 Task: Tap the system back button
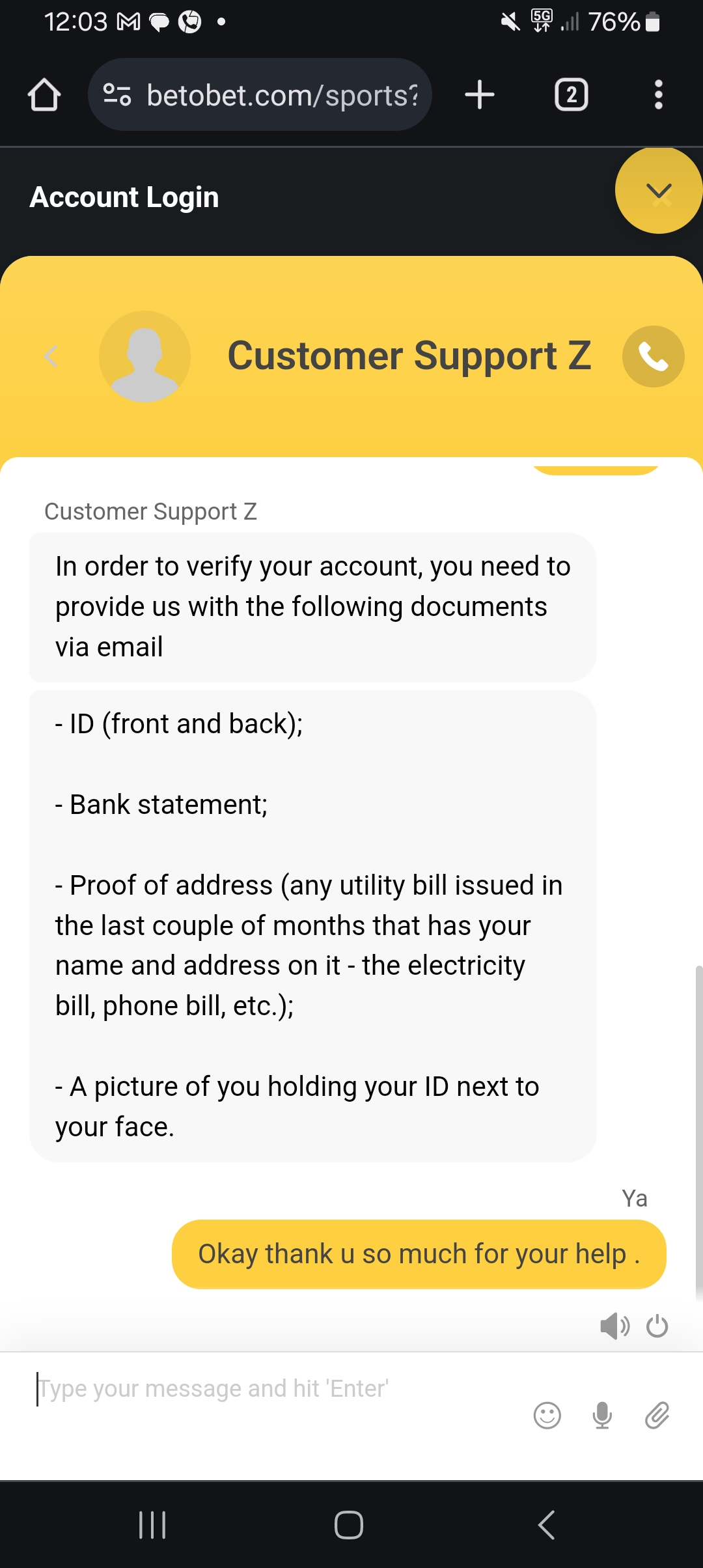[546, 1525]
